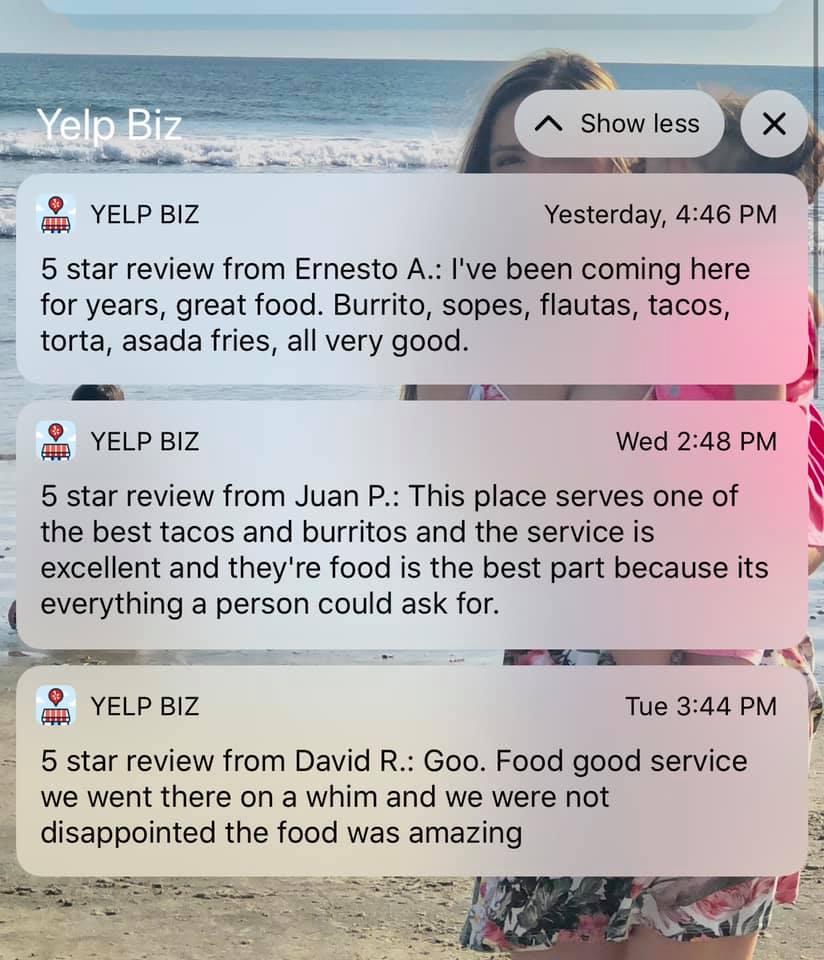
Task: Collapse notifications with Show less
Action: pyautogui.click(x=619, y=124)
